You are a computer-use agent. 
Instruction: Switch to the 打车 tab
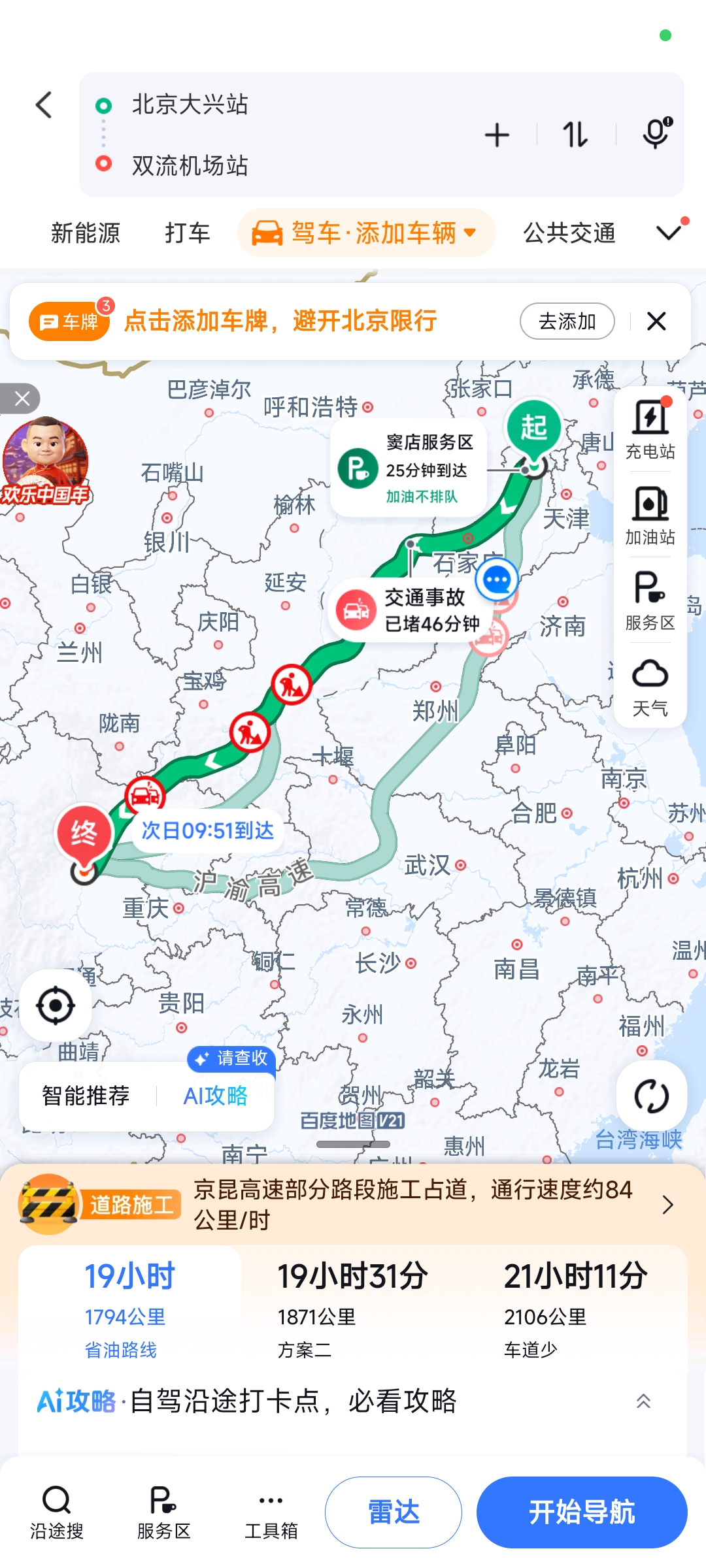pos(188,233)
